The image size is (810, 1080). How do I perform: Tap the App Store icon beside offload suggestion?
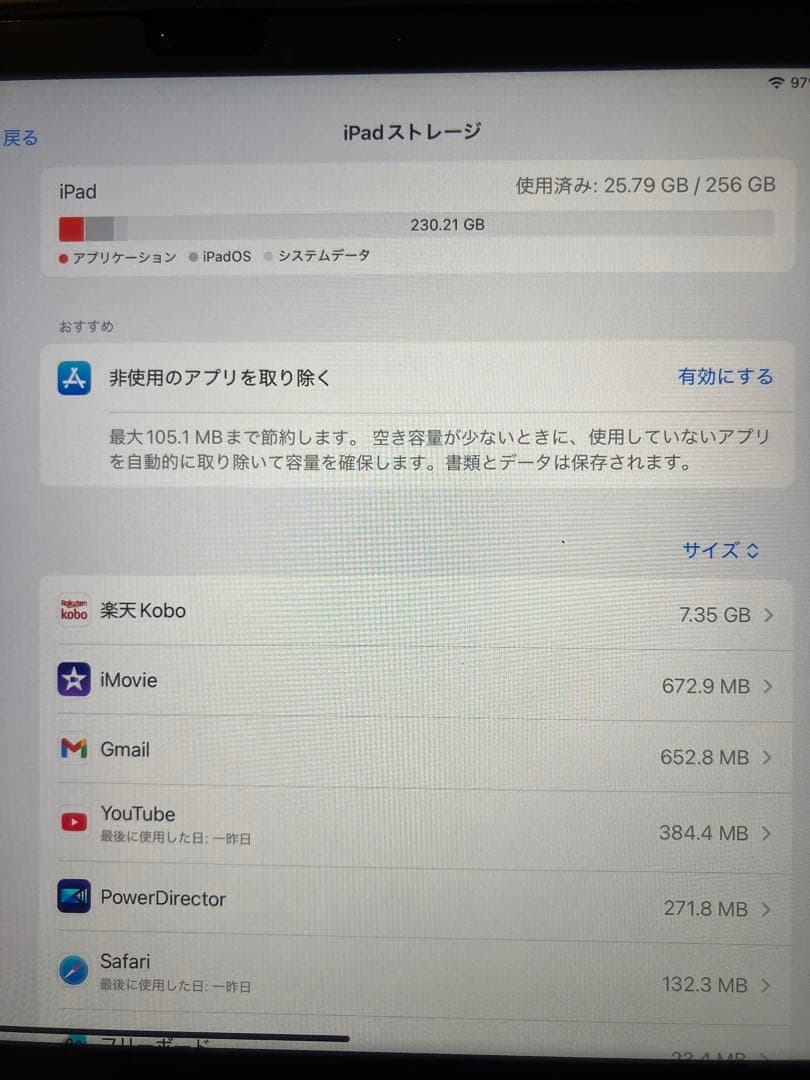tap(72, 378)
